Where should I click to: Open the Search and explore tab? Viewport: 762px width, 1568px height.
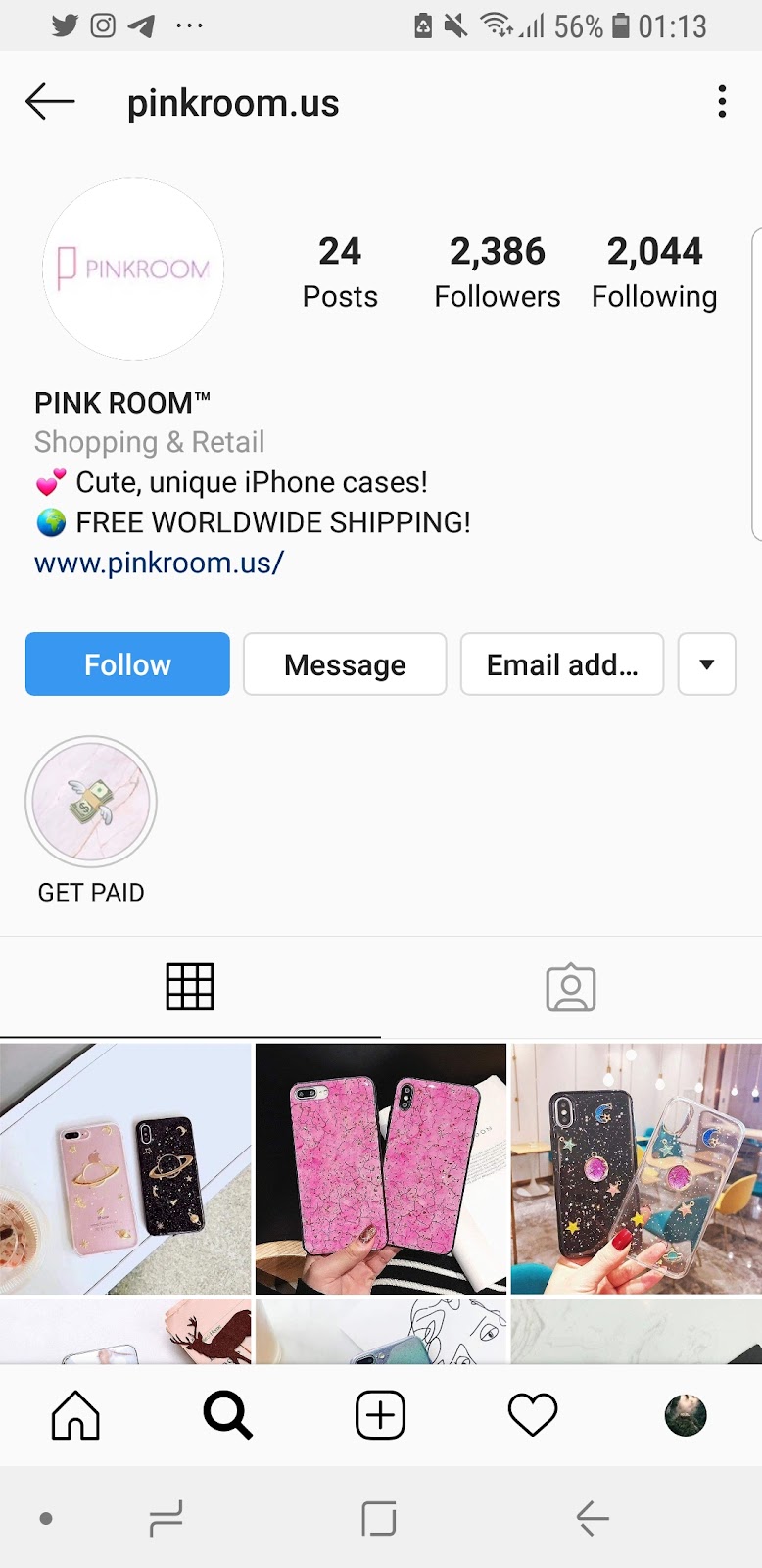(x=228, y=1415)
